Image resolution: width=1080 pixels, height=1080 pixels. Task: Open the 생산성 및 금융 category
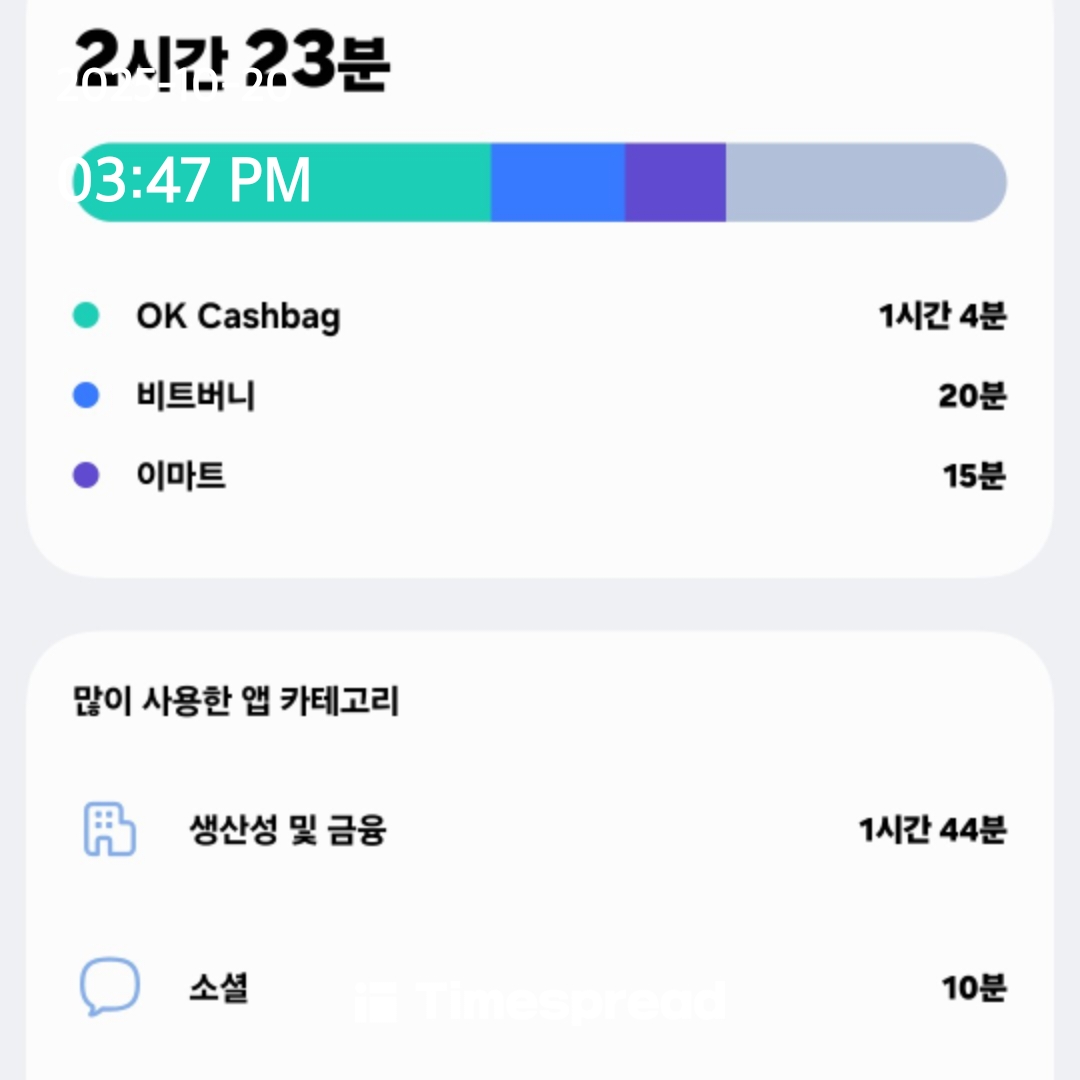click(x=539, y=829)
